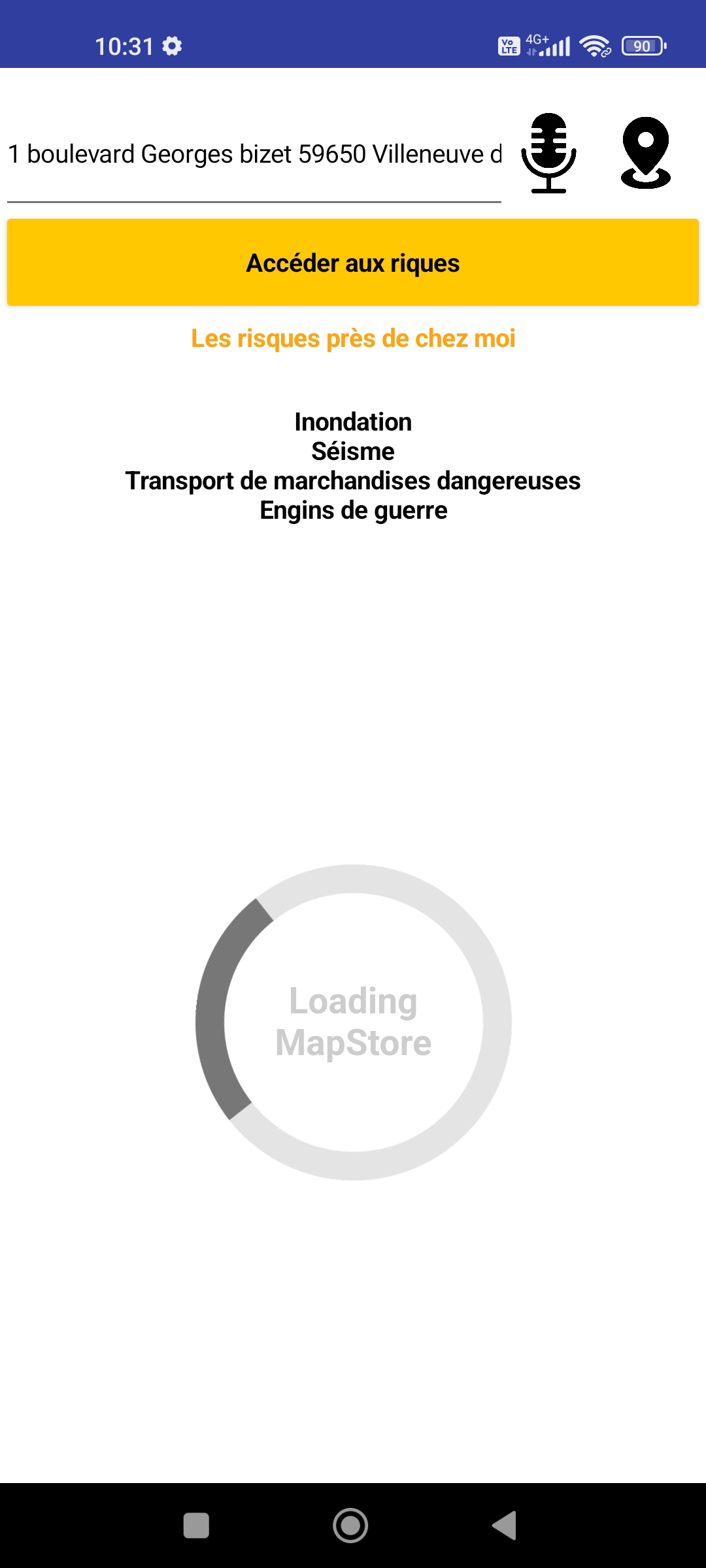Go to the home screen
The width and height of the screenshot is (706, 1568).
click(350, 1526)
